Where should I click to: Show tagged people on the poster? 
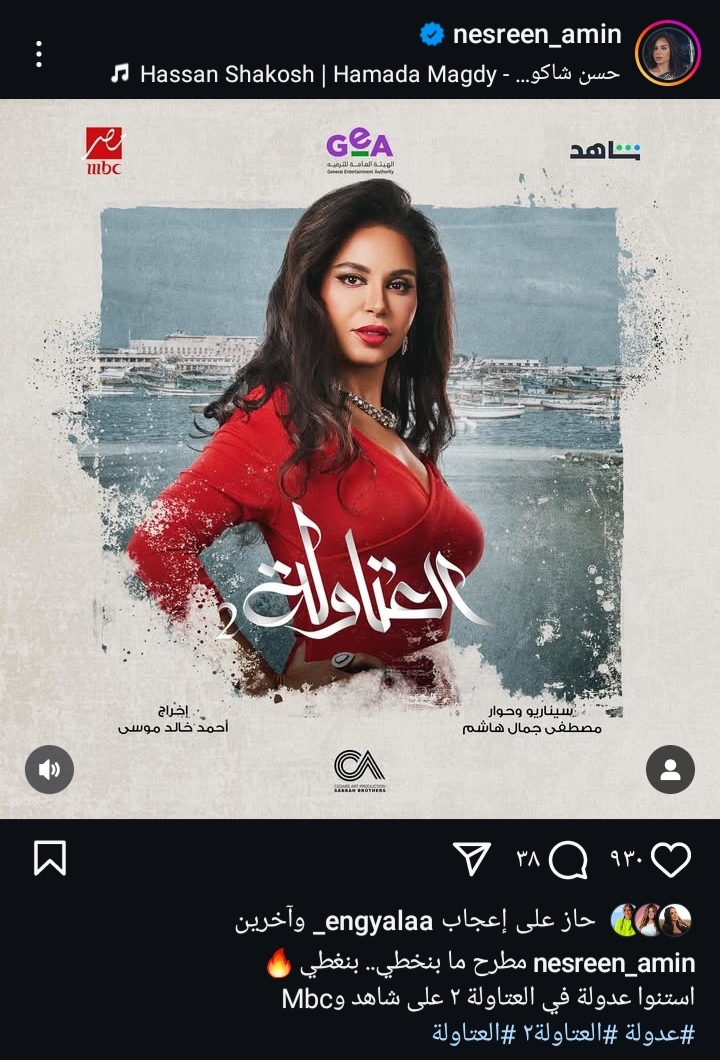point(670,769)
